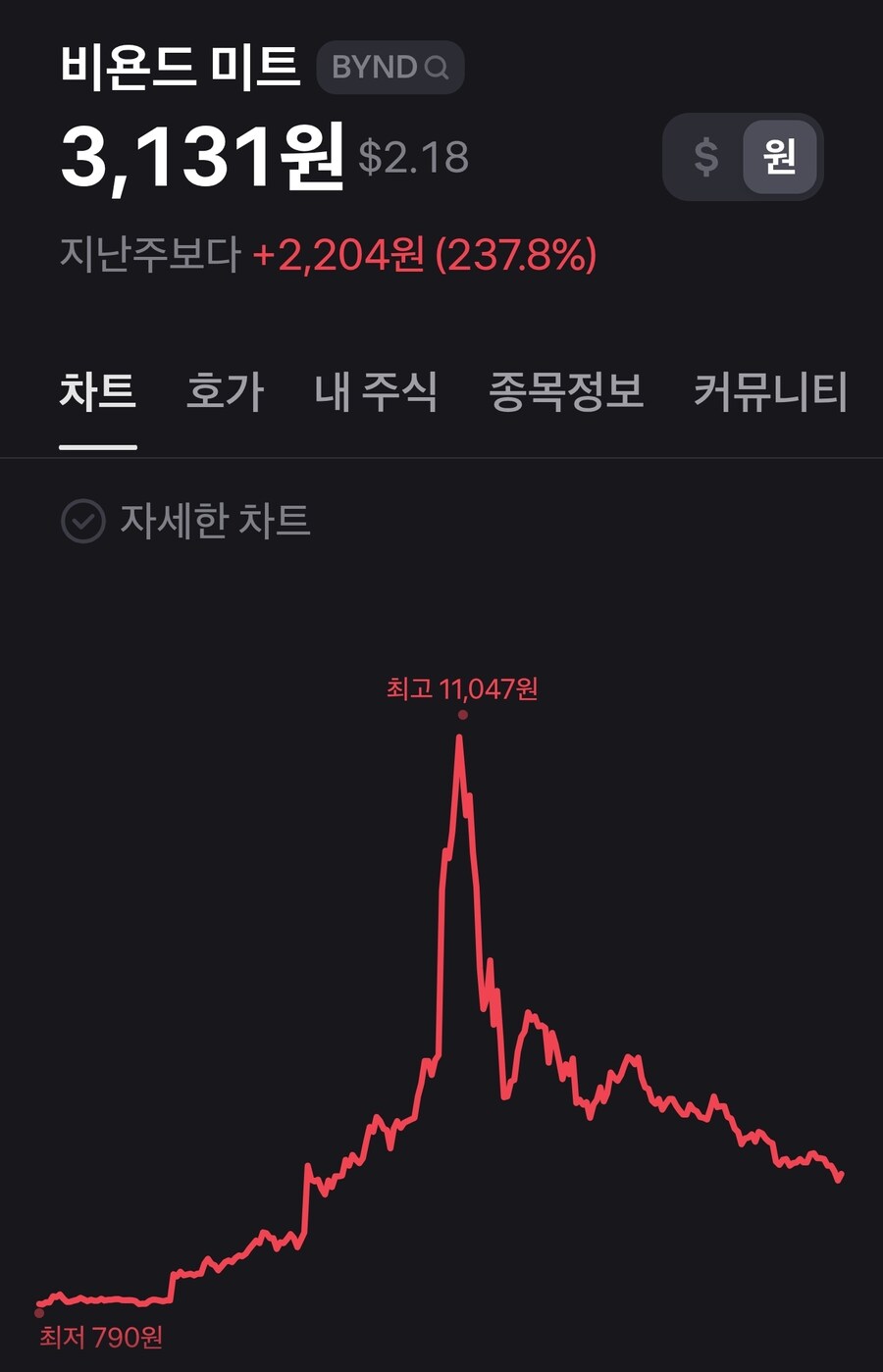This screenshot has height=1372, width=883.
Task: Open the 종목정보 tab
Action: click(565, 391)
